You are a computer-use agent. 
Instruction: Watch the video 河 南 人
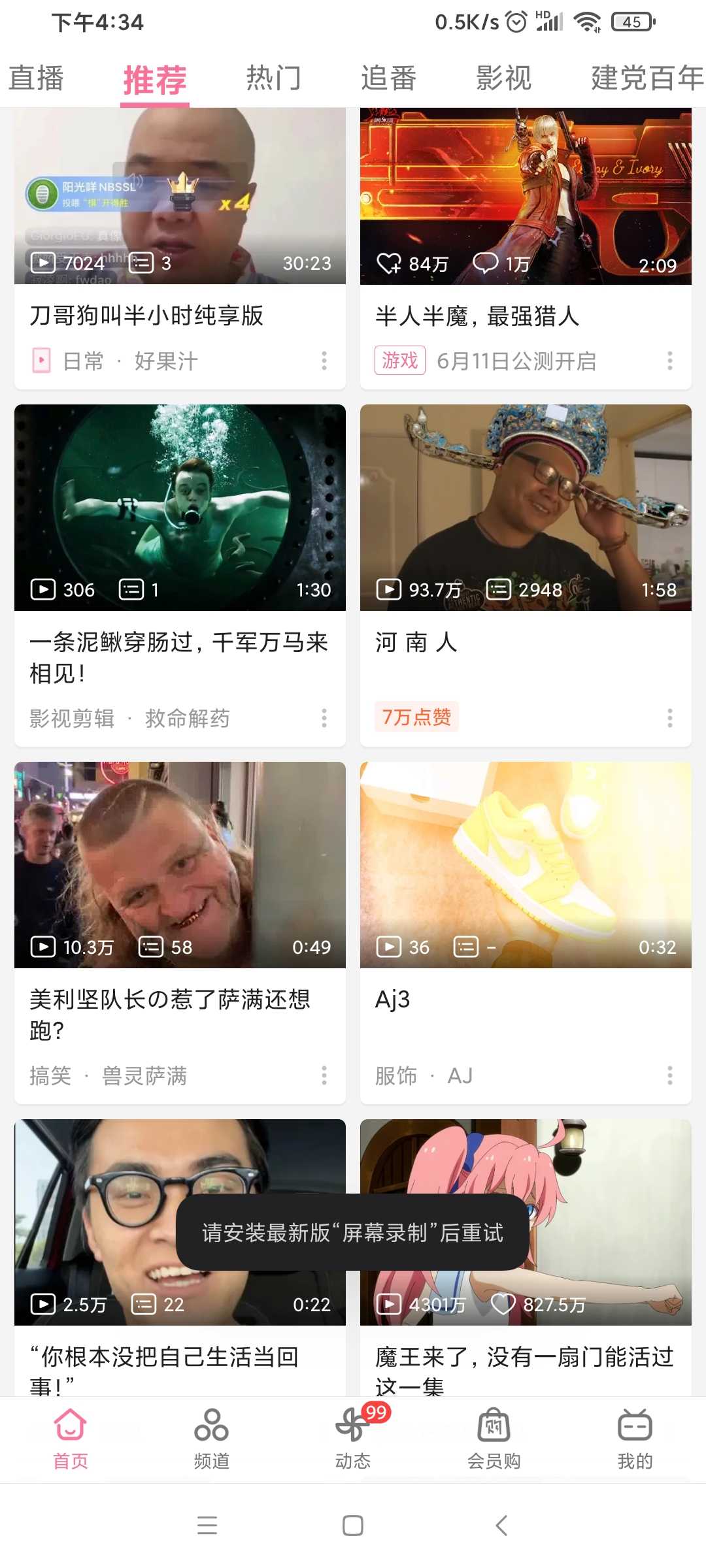[x=526, y=508]
